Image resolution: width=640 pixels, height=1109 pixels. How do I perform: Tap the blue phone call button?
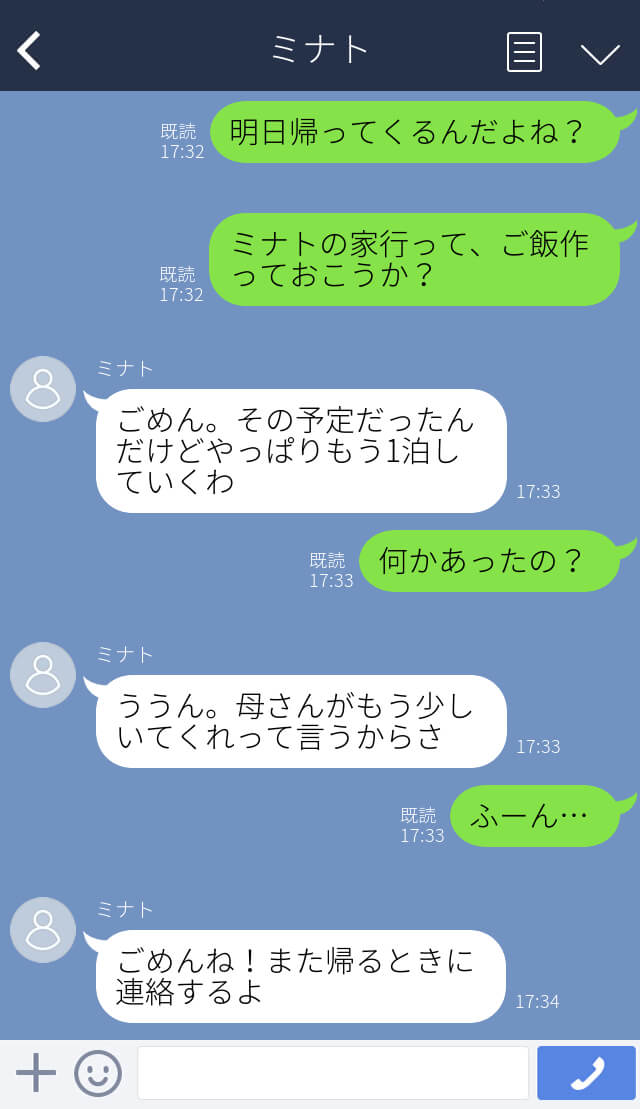click(586, 1073)
